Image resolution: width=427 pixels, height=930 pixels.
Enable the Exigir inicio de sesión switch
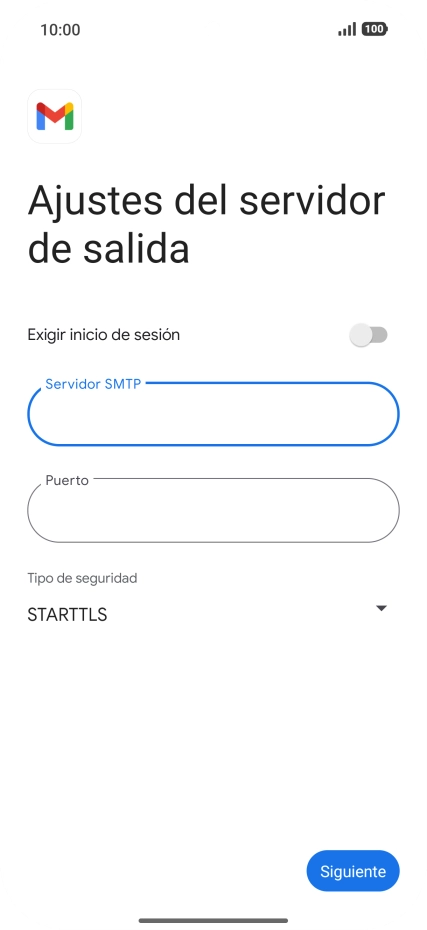(368, 335)
